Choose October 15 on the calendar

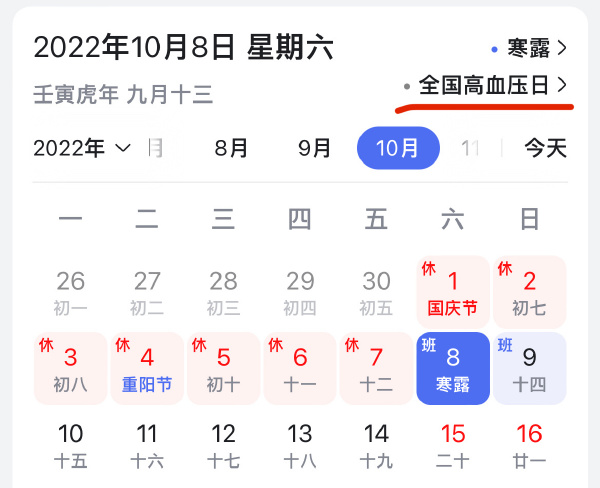coord(453,443)
